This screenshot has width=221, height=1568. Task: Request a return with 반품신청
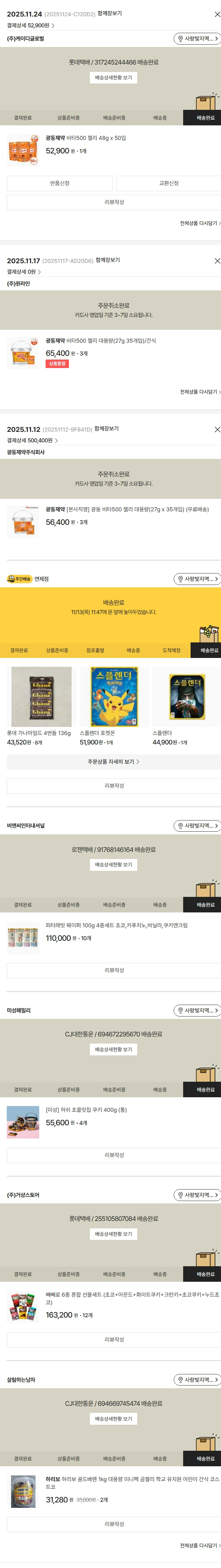click(60, 183)
